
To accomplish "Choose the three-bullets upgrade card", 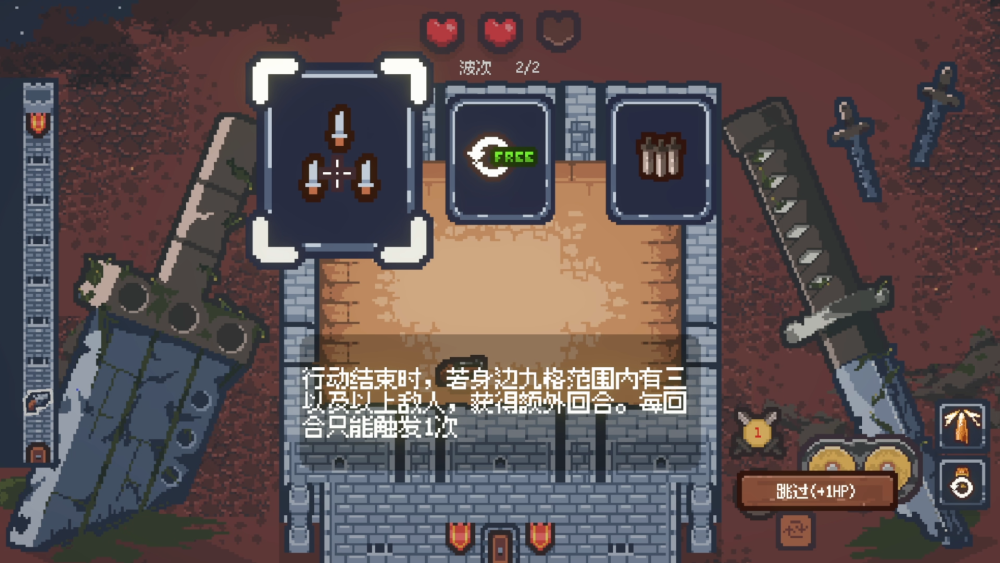I will [x=659, y=158].
